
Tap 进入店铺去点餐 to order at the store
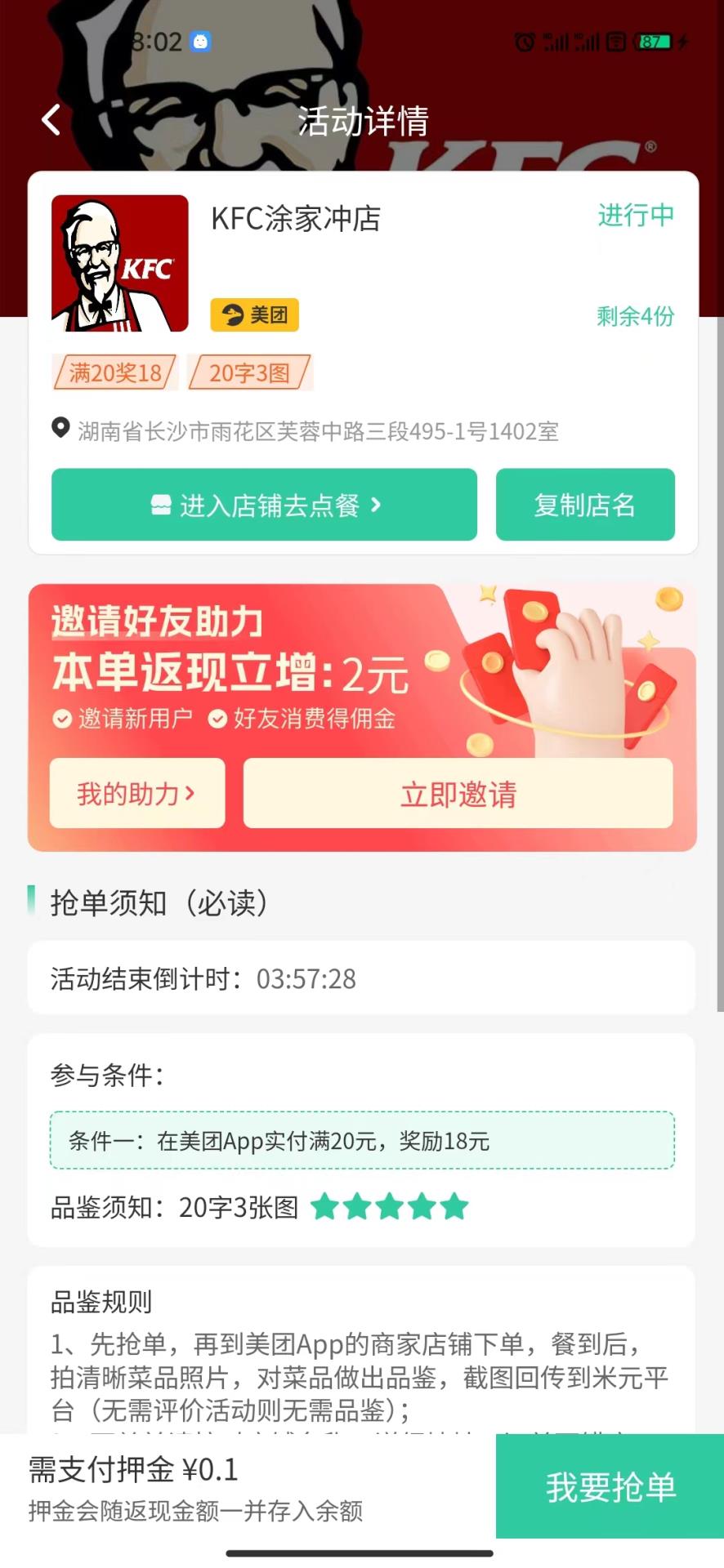tap(264, 505)
